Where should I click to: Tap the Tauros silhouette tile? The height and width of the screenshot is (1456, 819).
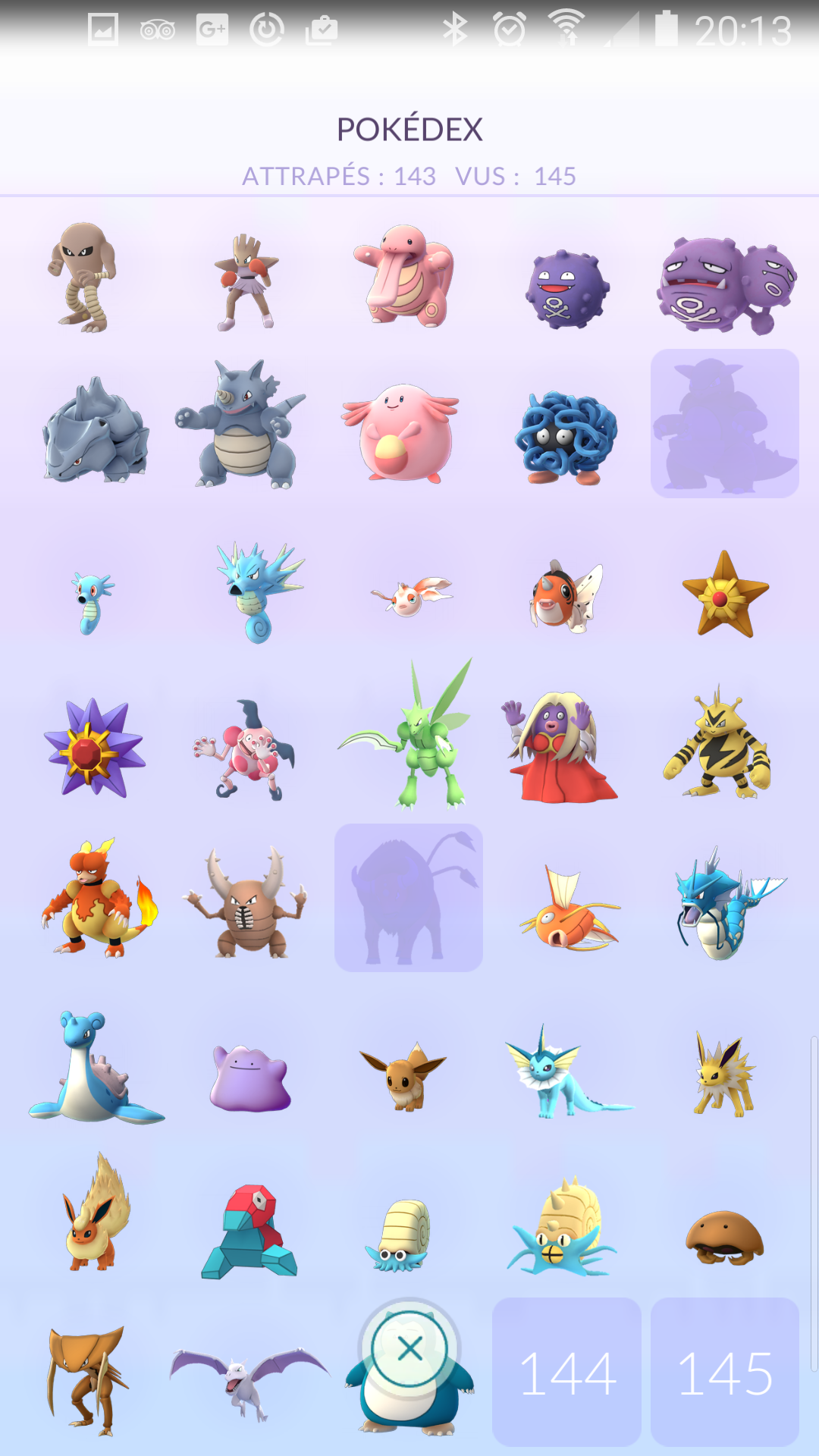[409, 898]
